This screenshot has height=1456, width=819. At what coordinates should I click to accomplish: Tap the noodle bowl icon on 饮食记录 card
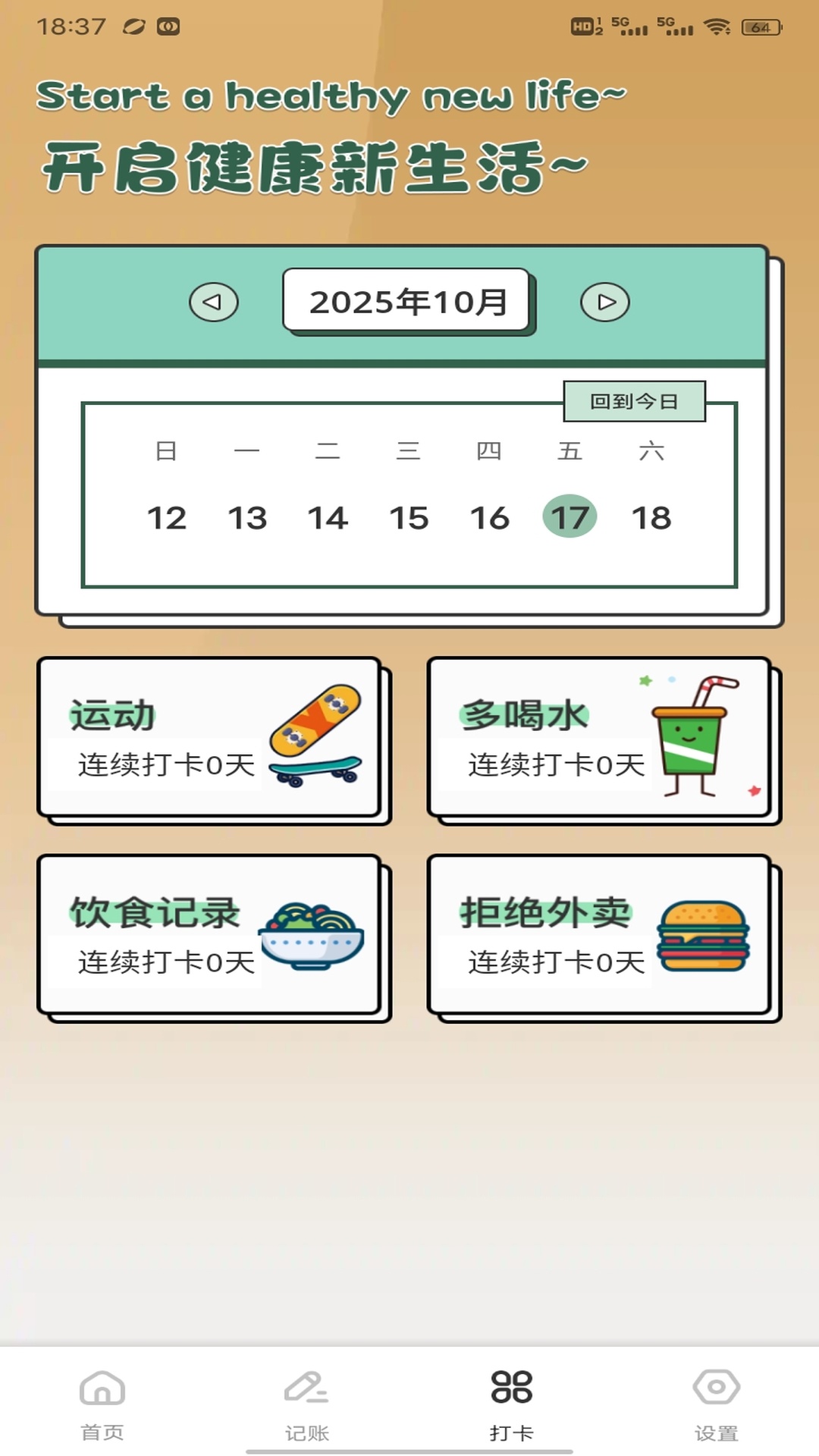(311, 937)
